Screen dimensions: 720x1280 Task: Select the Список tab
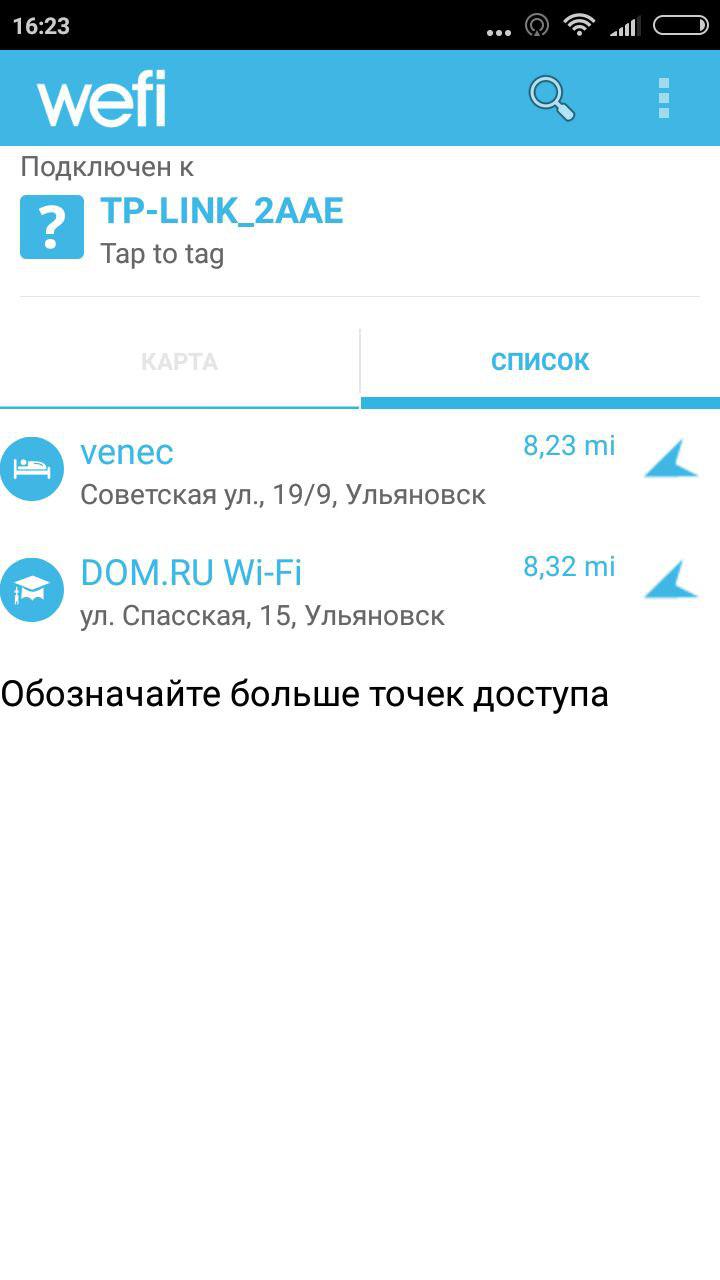[x=540, y=362]
